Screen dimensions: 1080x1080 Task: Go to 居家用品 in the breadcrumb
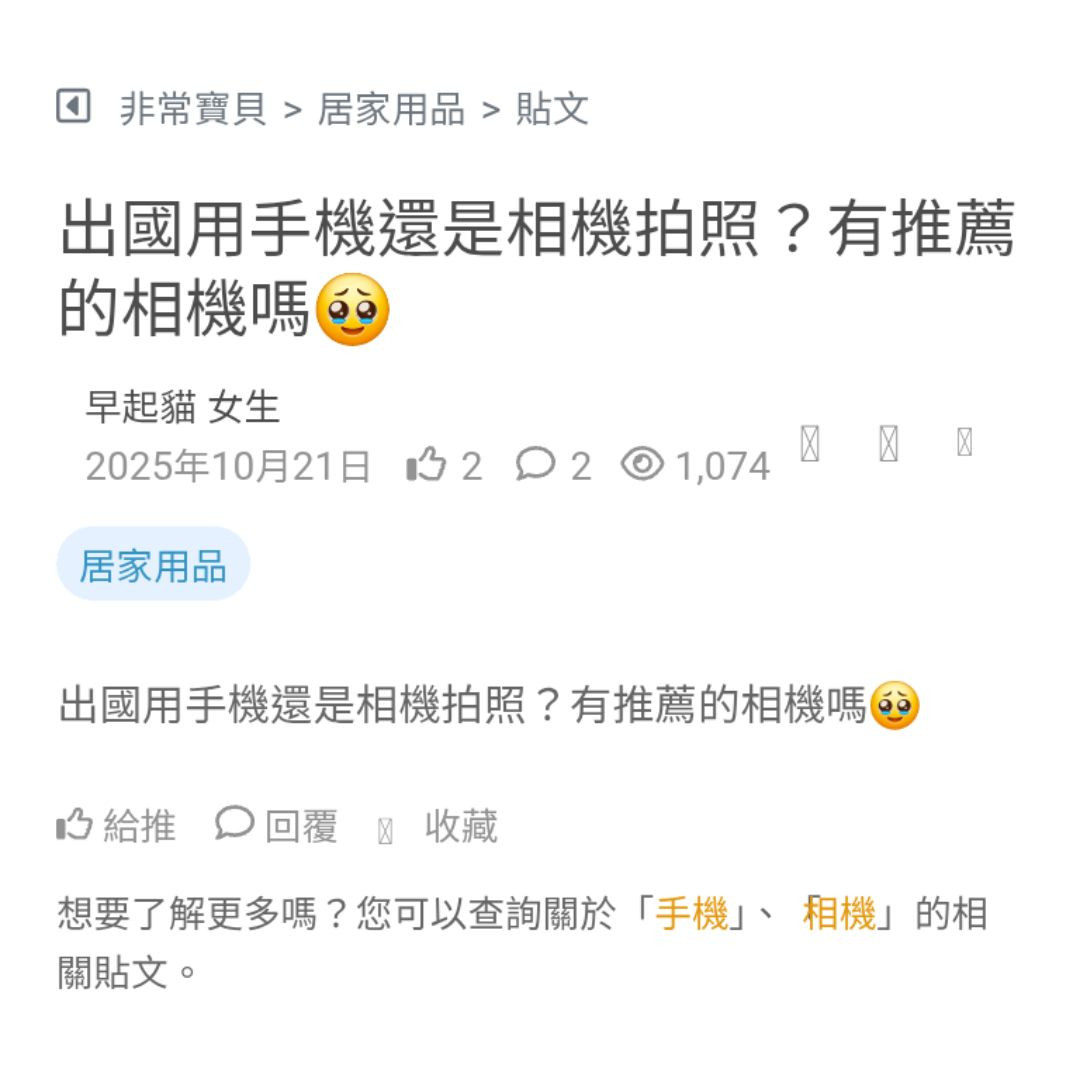tap(391, 109)
